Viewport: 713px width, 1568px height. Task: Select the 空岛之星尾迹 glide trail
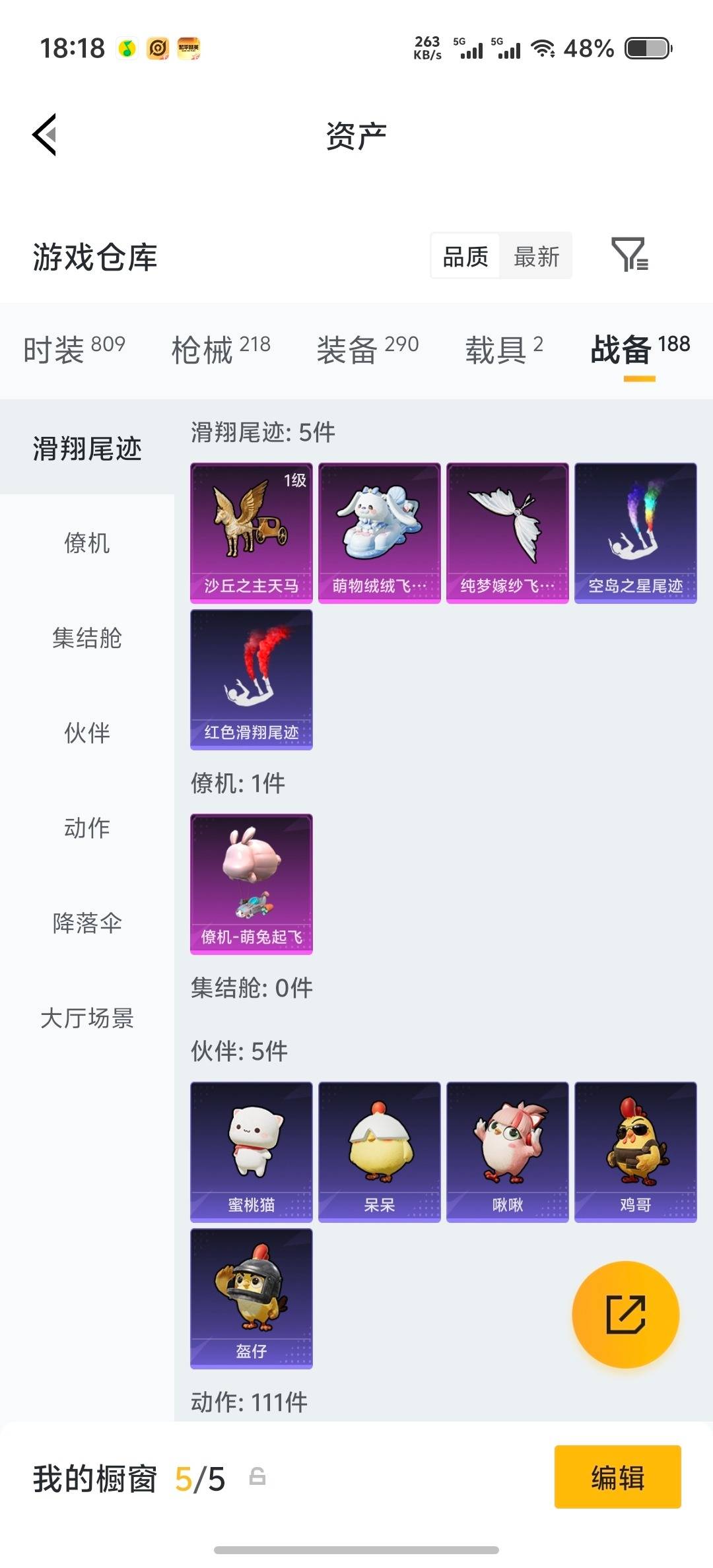636,533
